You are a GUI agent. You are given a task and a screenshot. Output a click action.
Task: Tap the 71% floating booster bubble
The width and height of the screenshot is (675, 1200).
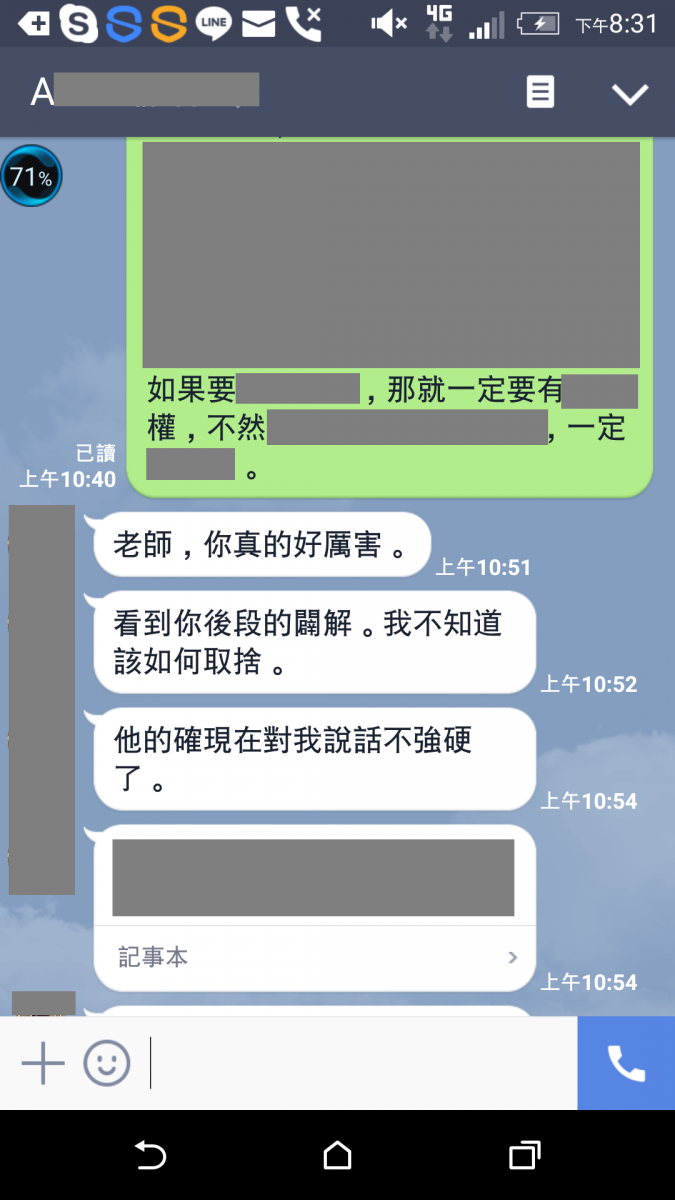[x=31, y=178]
